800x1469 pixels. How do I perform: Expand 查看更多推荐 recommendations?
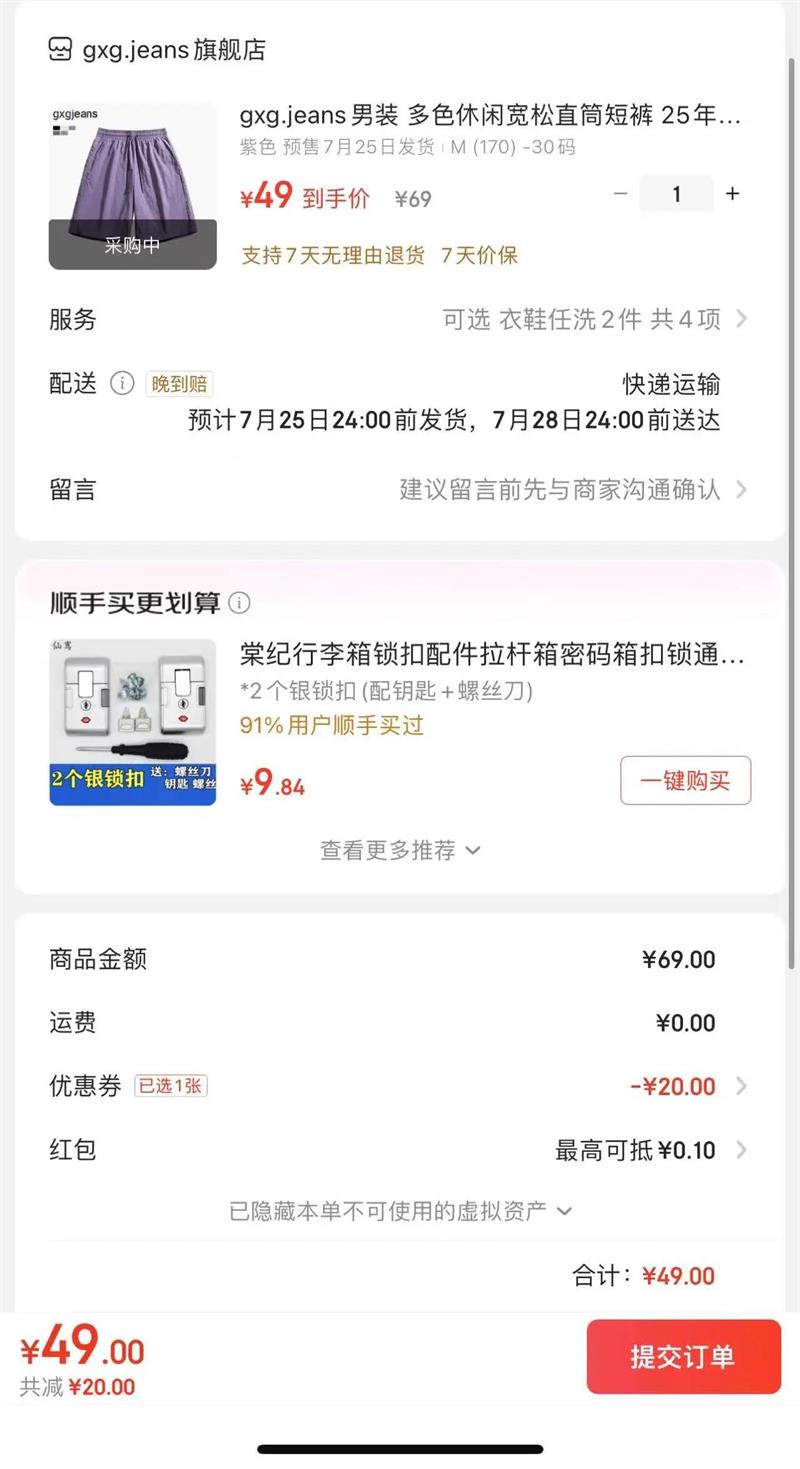(x=400, y=850)
